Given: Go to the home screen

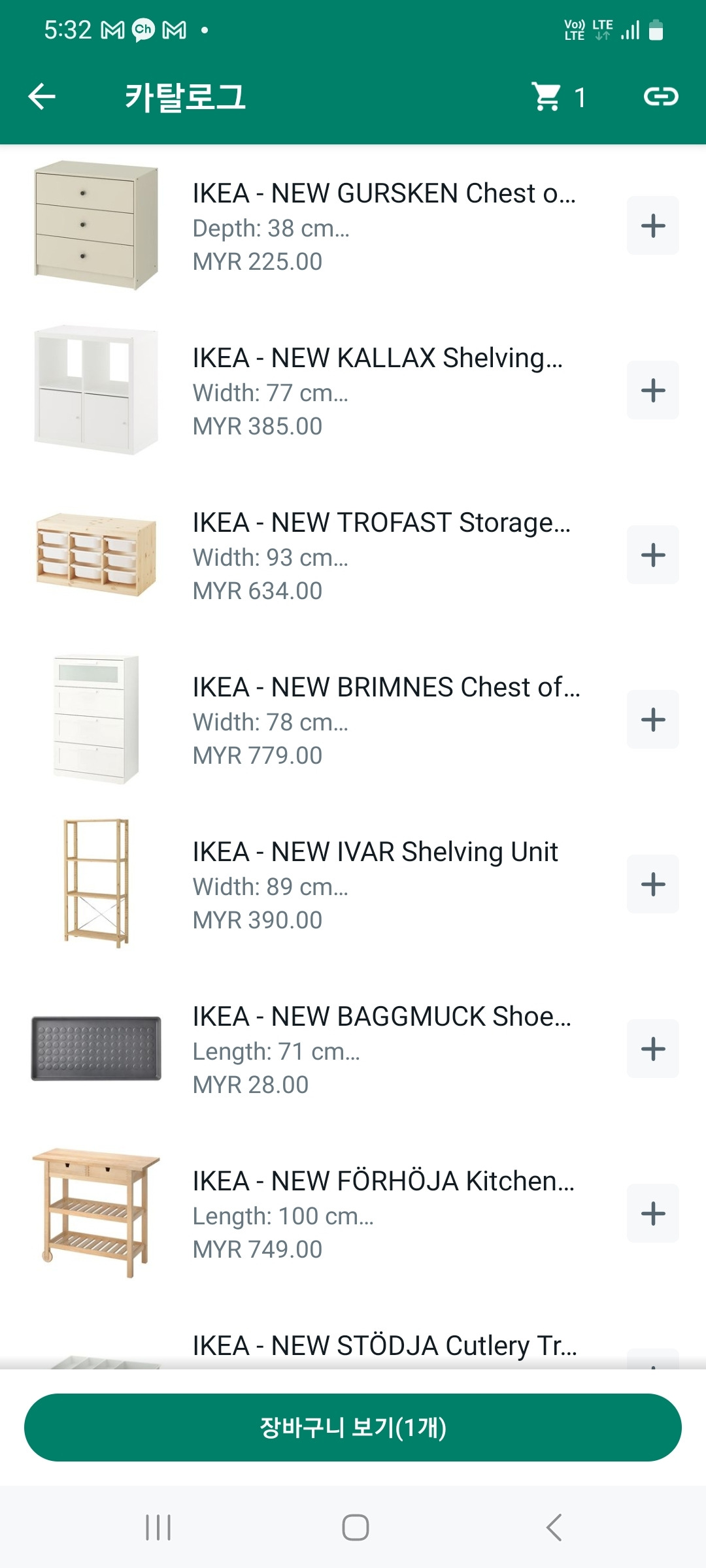Looking at the screenshot, I should (356, 1527).
